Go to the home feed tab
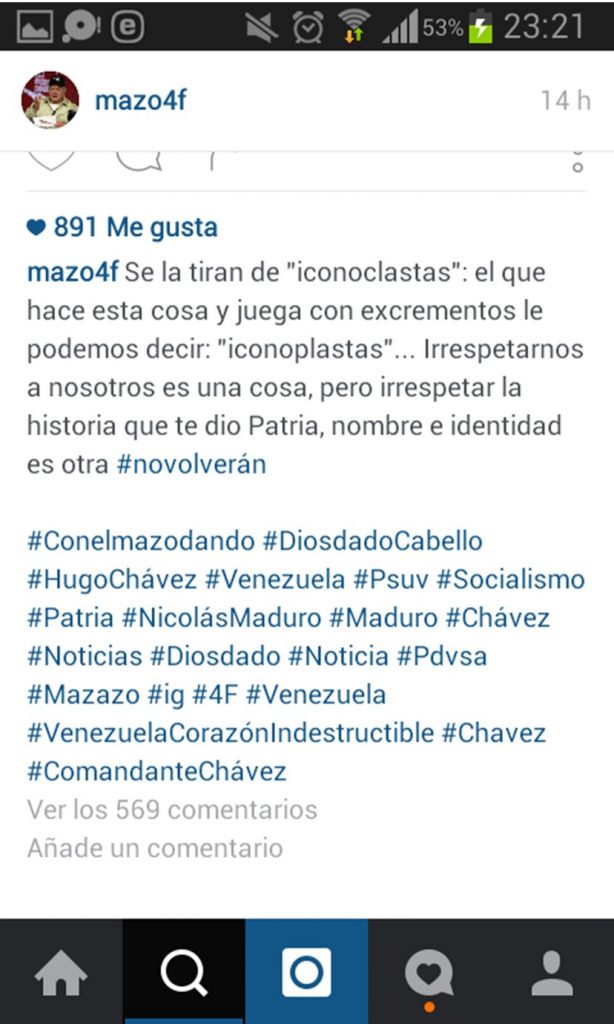Screen dimensions: 614x1024 (61, 972)
